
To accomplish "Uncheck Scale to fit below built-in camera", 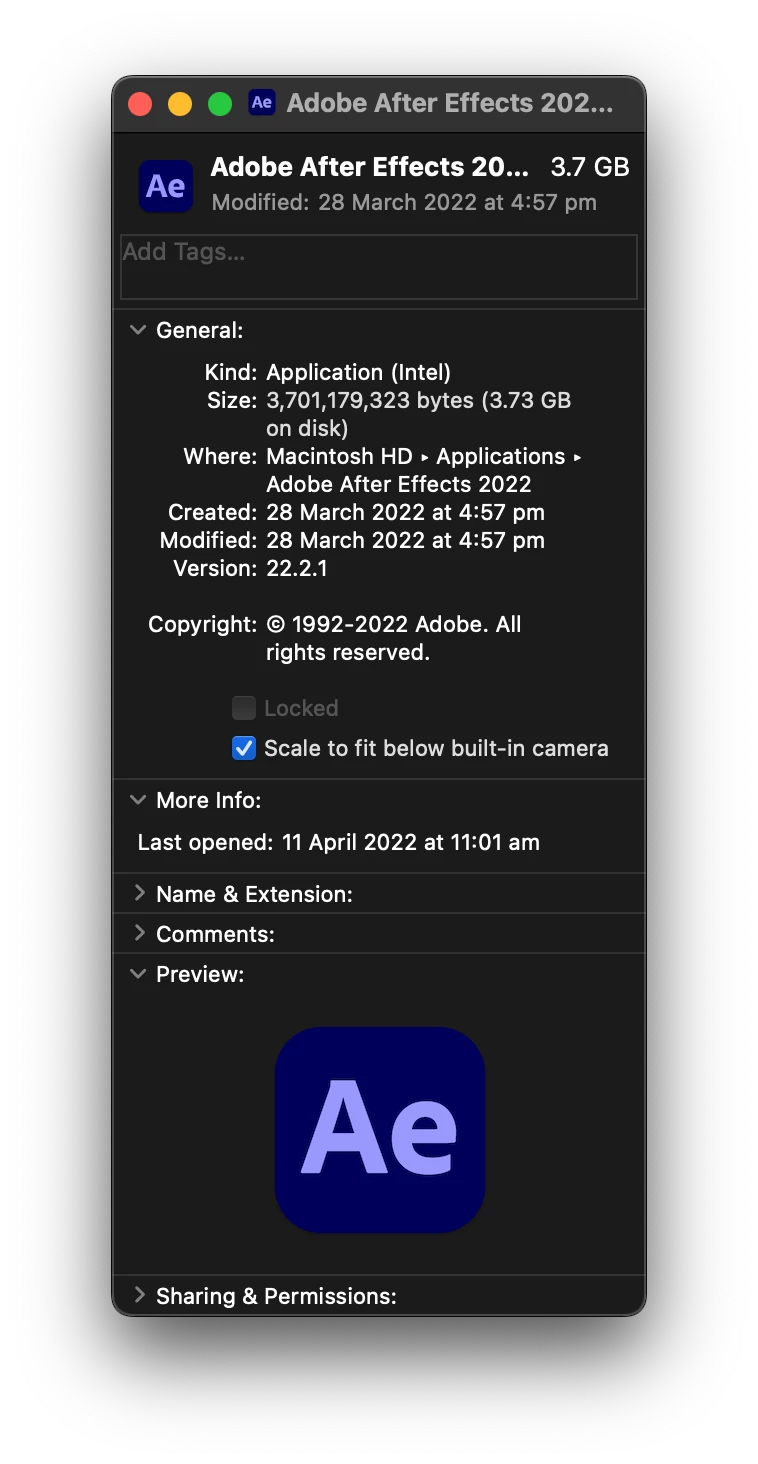I will pyautogui.click(x=244, y=748).
